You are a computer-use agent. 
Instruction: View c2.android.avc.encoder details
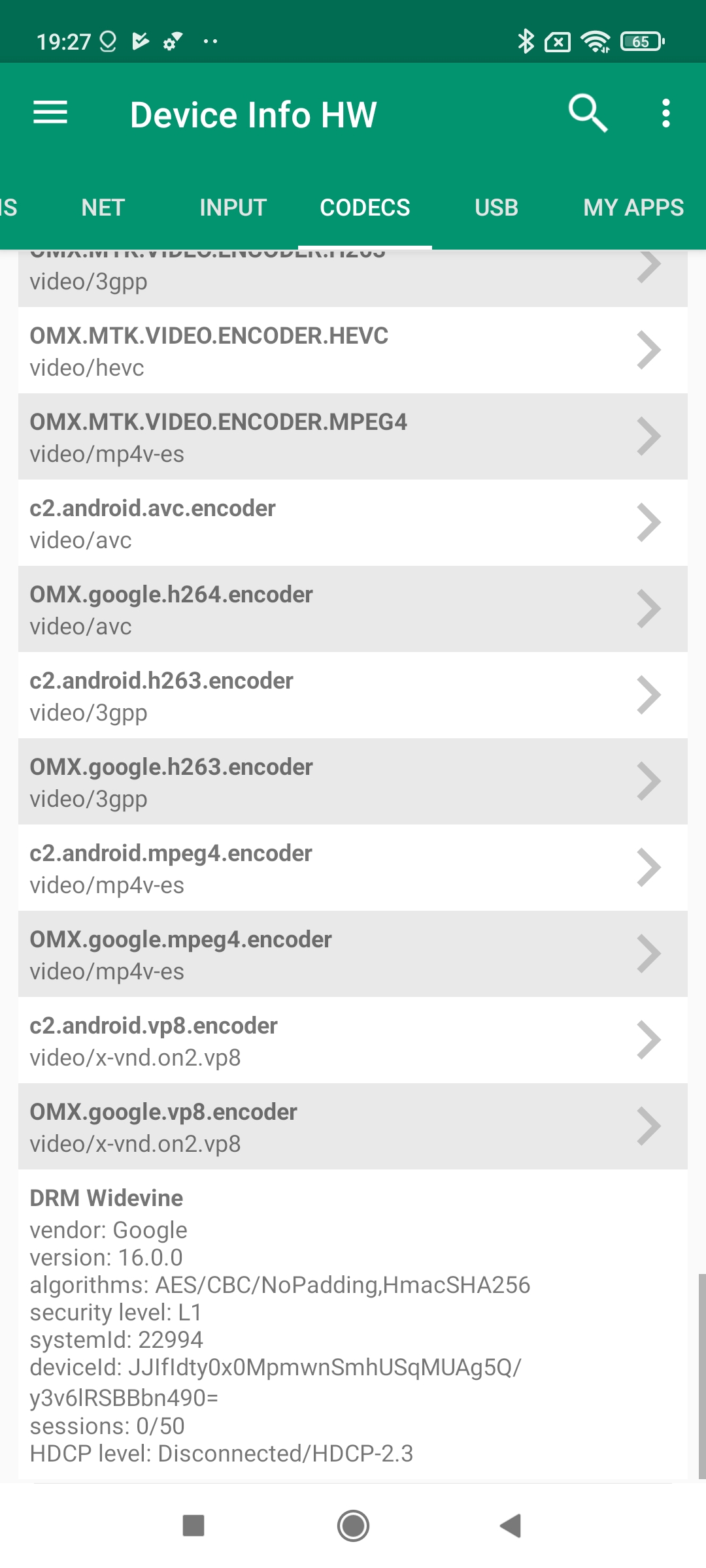353,523
